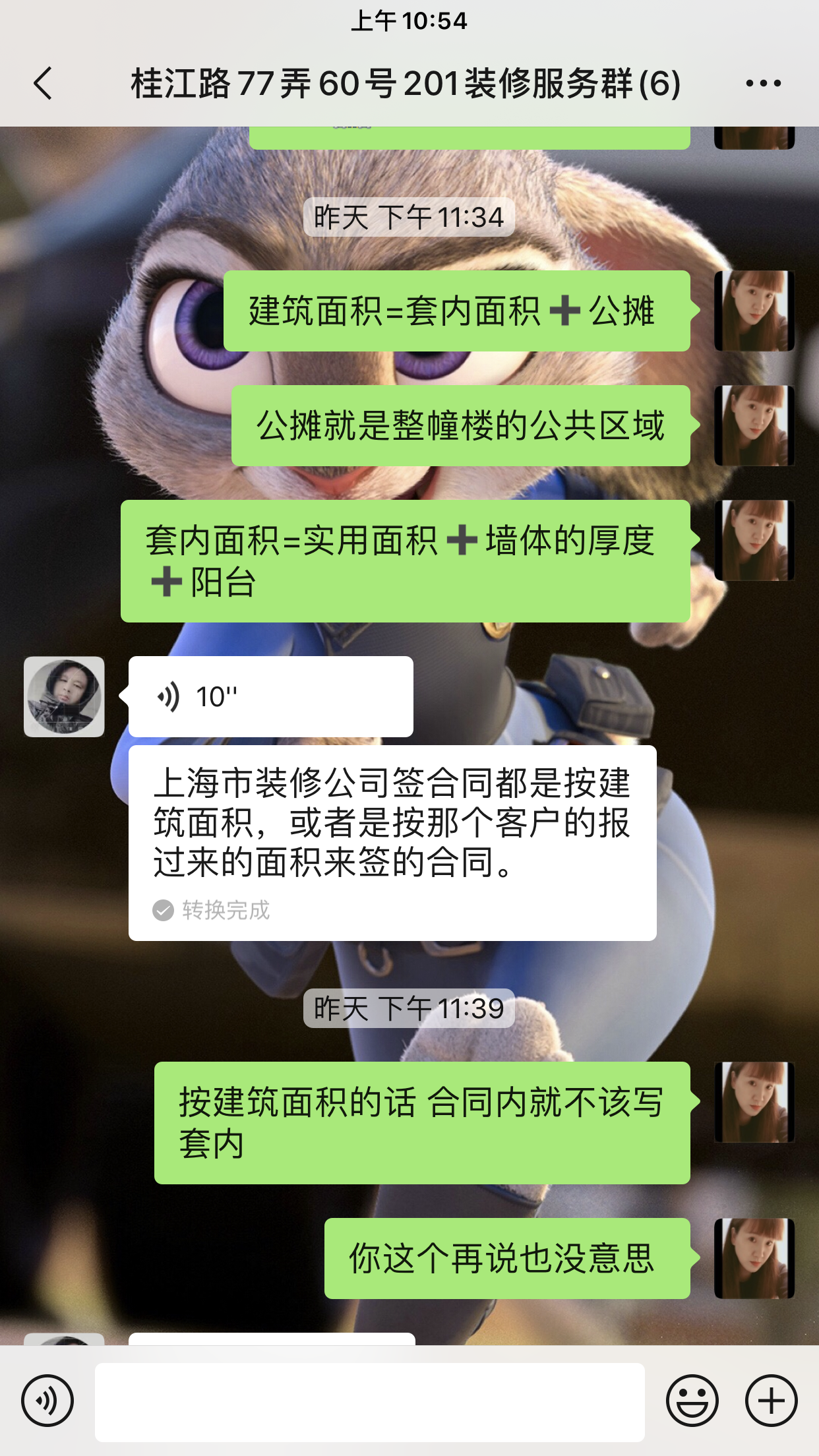The image size is (819, 1456).
Task: Switch to voice input mode
Action: [47, 1401]
